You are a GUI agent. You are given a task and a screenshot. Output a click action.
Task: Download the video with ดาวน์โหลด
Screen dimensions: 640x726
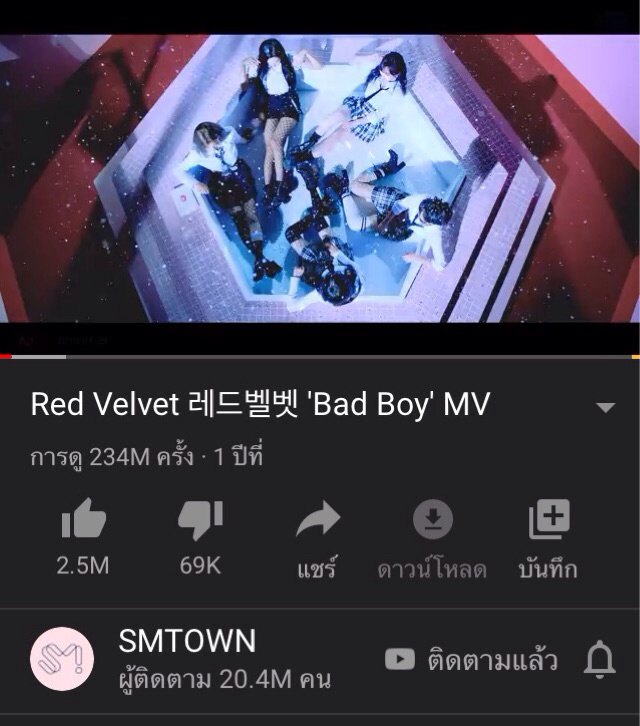(x=432, y=522)
